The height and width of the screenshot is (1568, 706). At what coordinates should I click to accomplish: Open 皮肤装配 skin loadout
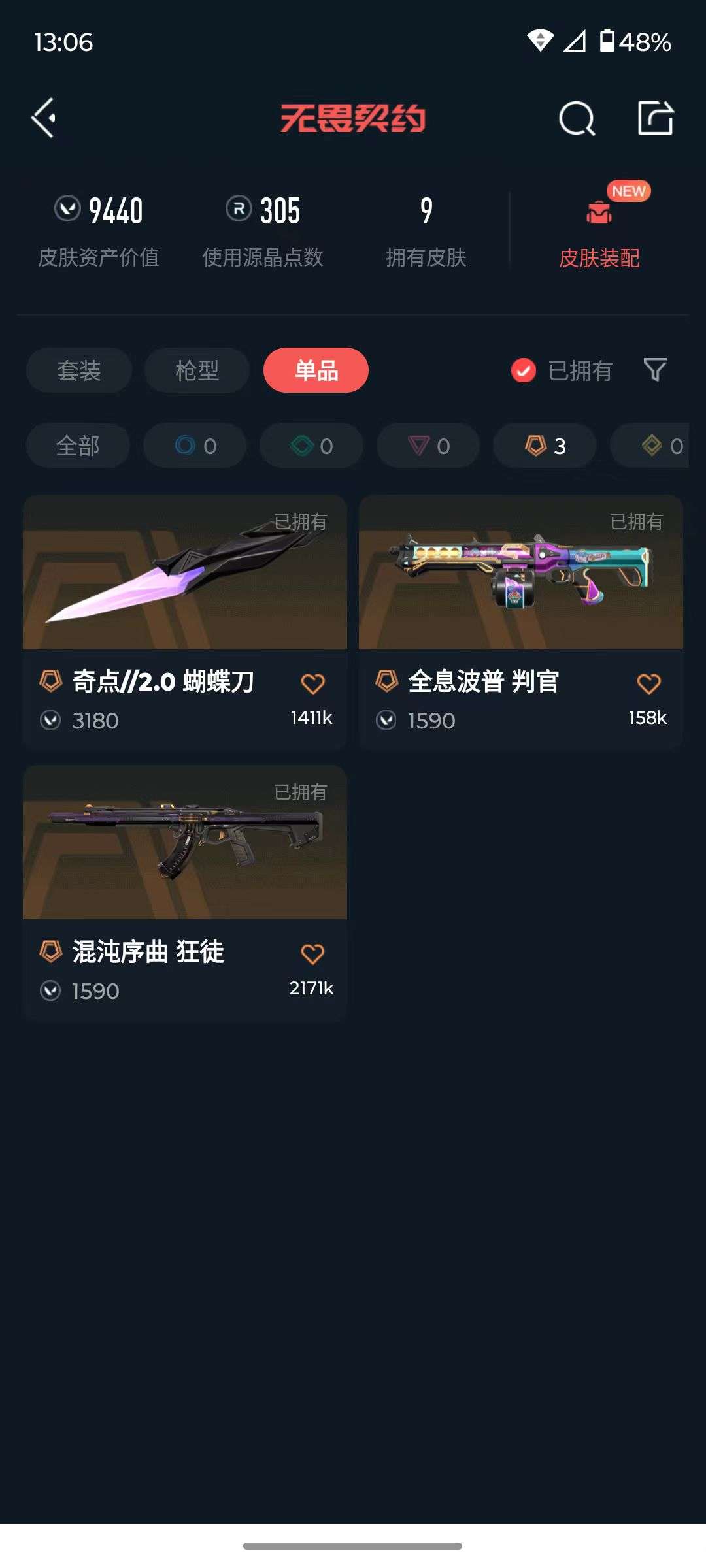(x=599, y=229)
